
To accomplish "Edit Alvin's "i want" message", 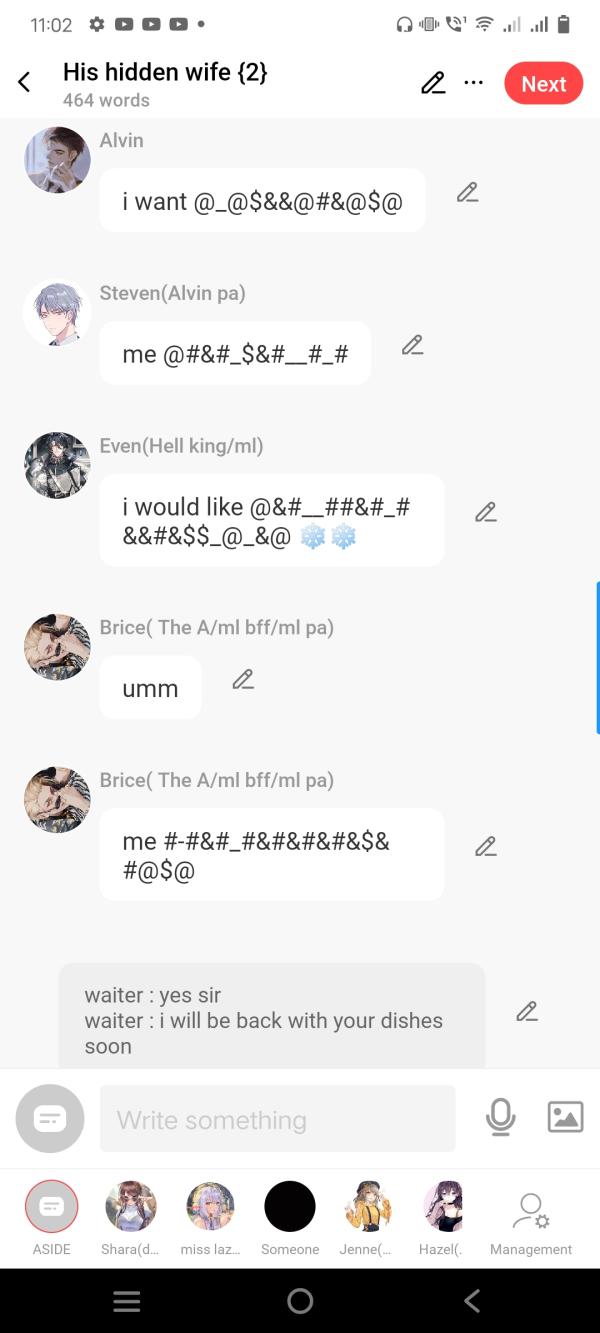I will tap(467, 193).
